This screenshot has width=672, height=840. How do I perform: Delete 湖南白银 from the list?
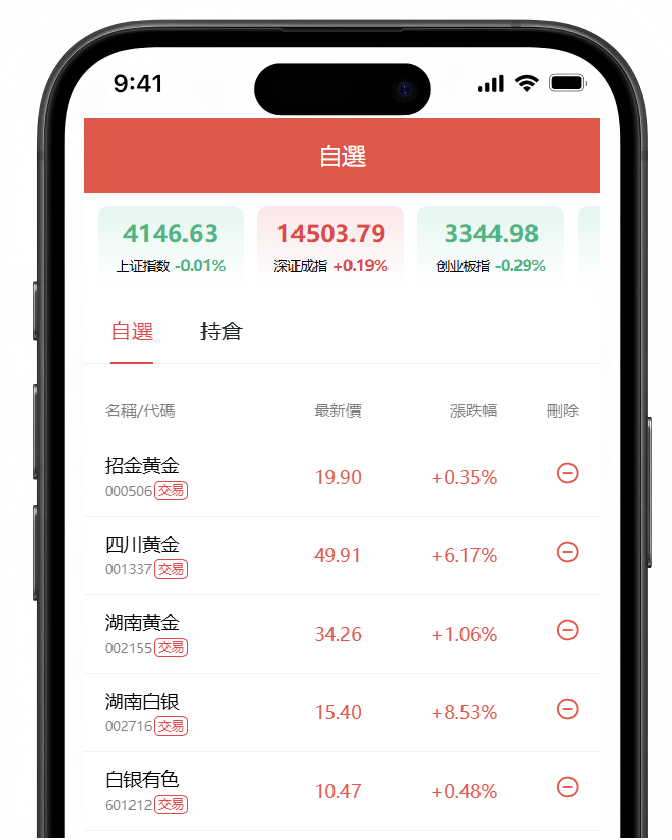567,709
